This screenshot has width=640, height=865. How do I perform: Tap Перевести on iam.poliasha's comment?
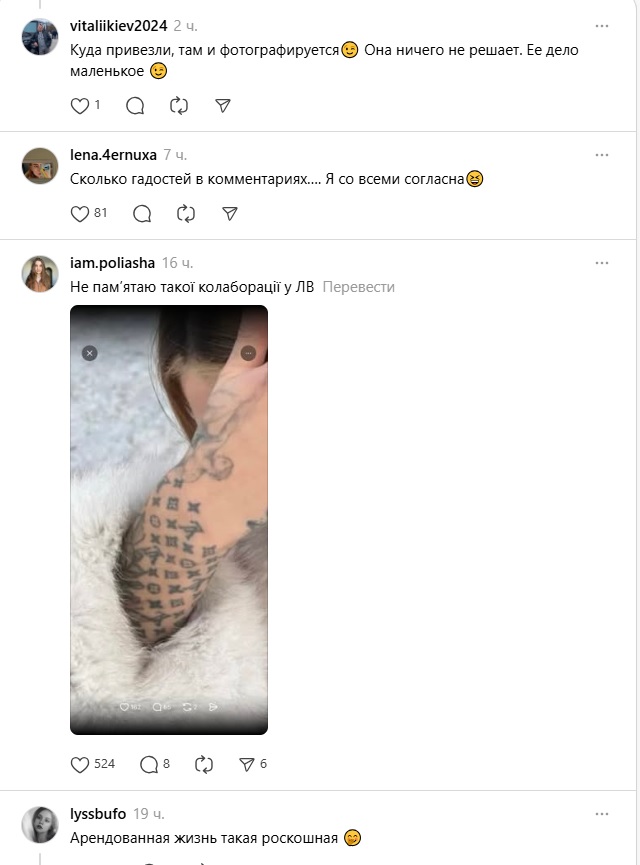tap(359, 287)
